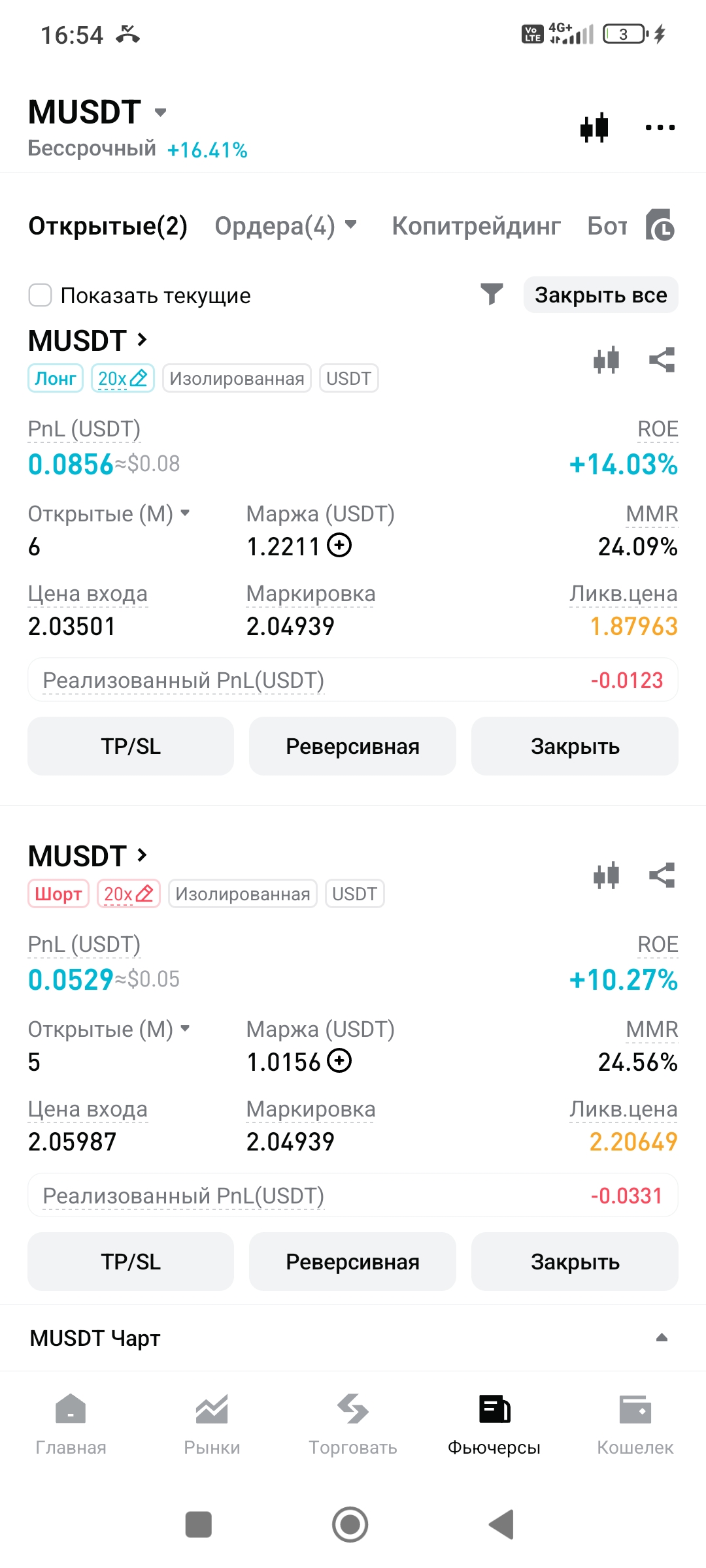Share the Шорт MUSDT position

(662, 875)
